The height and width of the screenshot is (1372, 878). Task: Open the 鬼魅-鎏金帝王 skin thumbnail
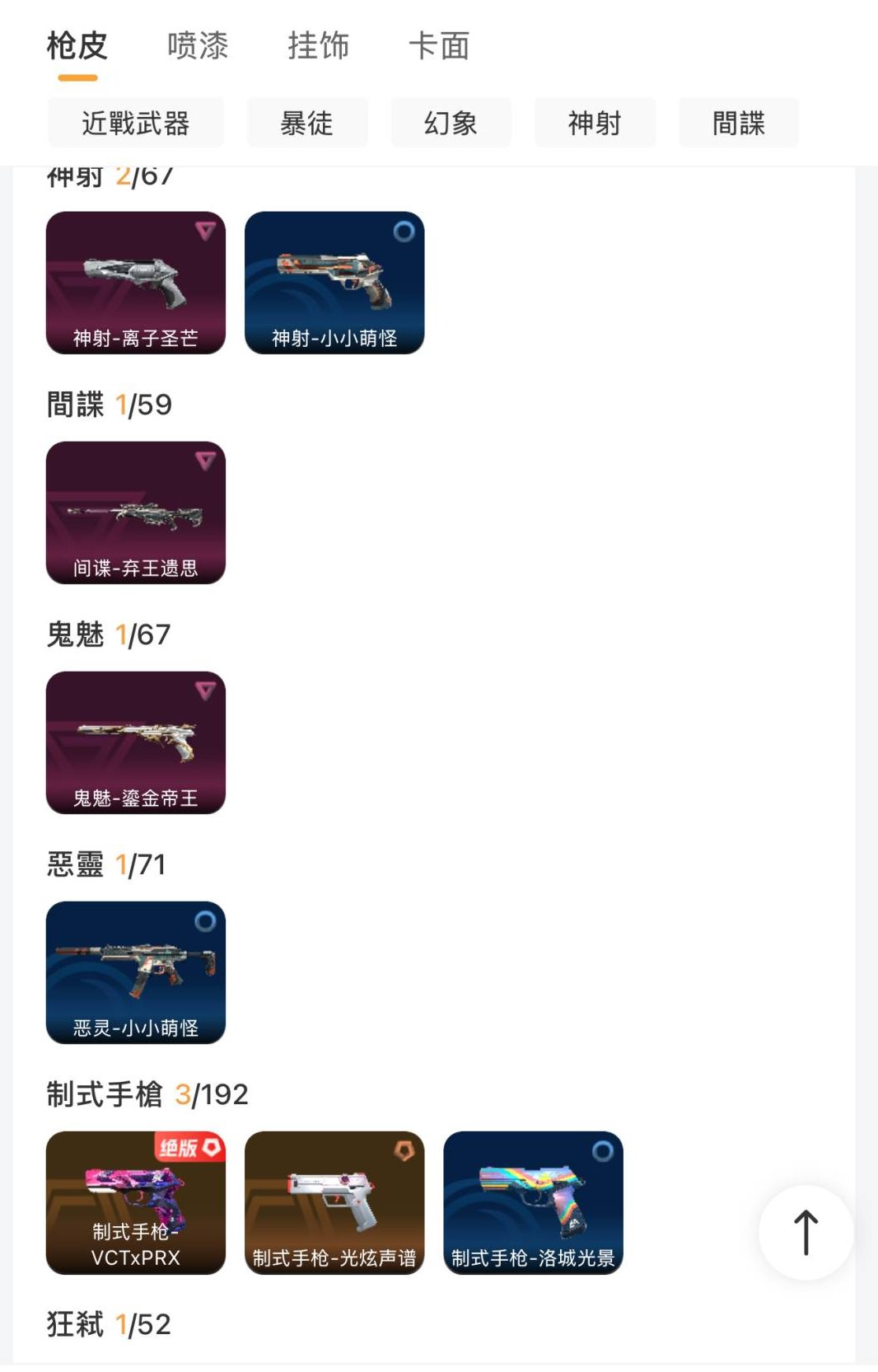136,742
